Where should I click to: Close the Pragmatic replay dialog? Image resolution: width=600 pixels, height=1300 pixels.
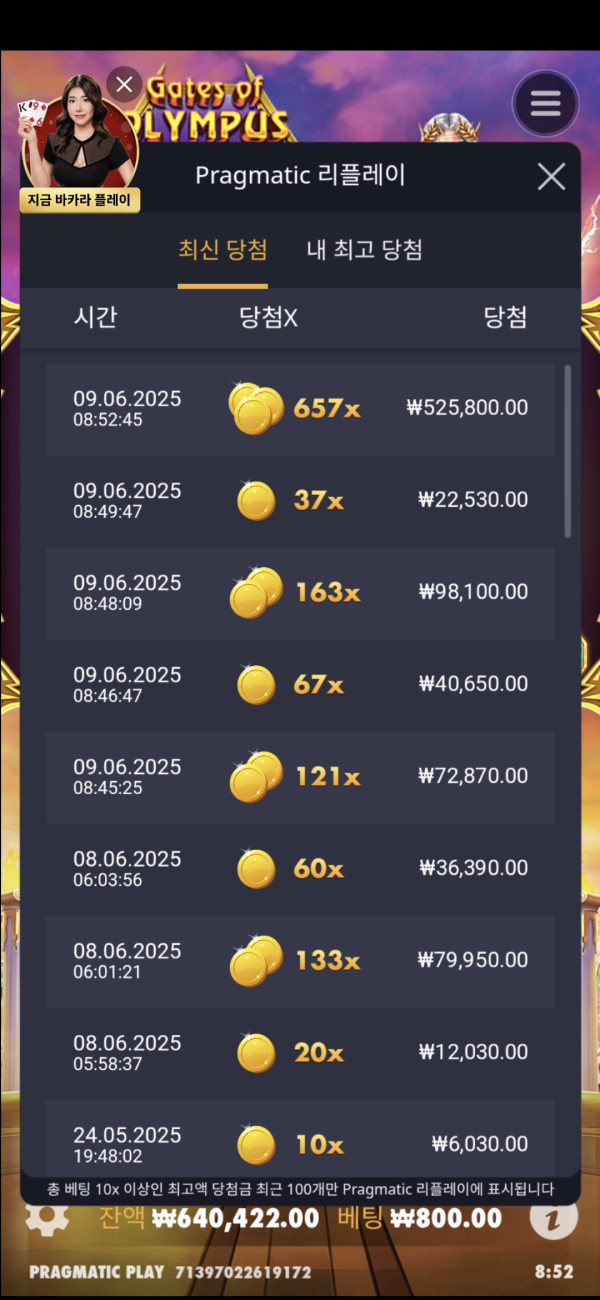(551, 177)
